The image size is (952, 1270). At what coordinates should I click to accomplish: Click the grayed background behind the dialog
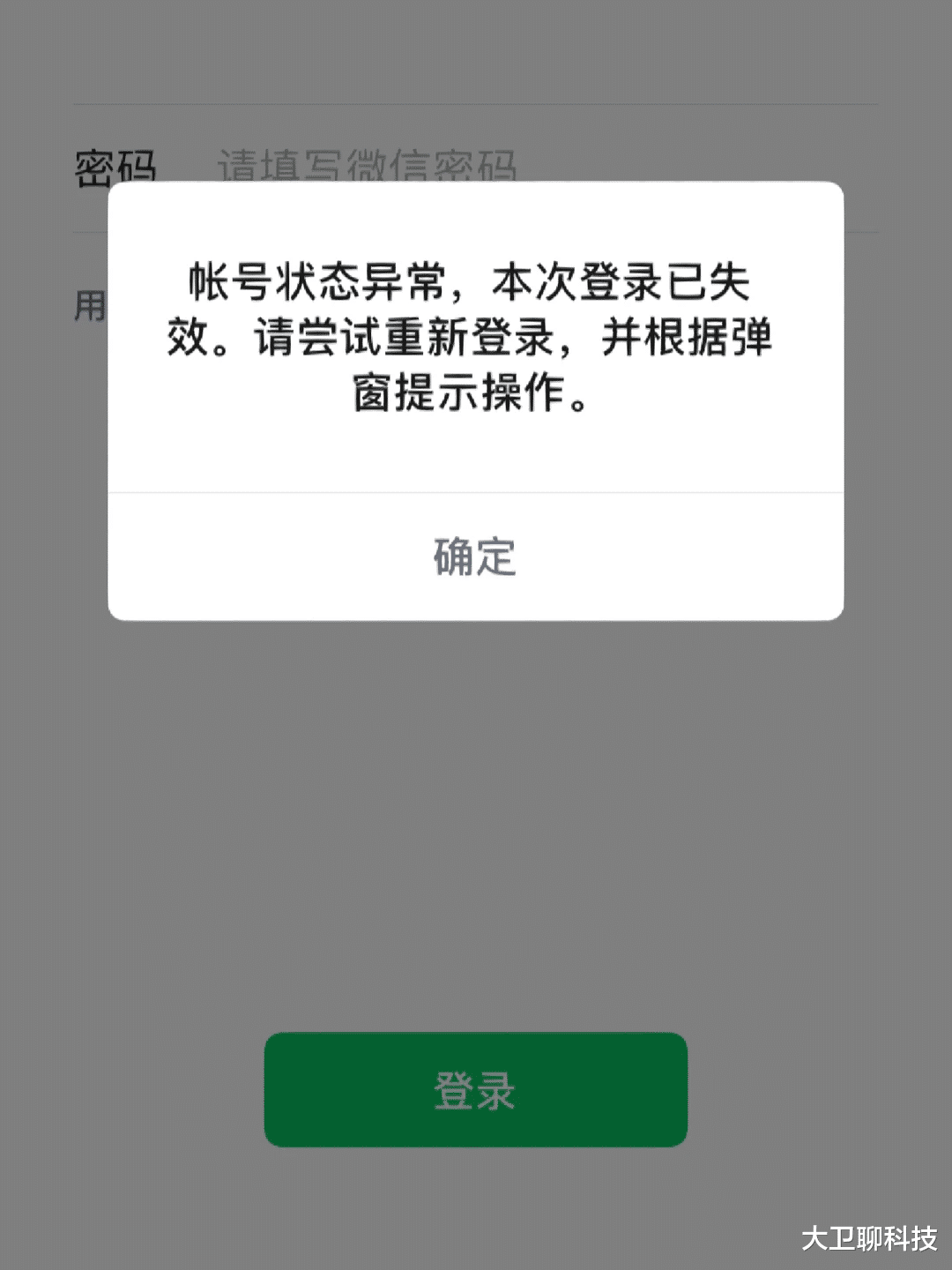[476, 838]
